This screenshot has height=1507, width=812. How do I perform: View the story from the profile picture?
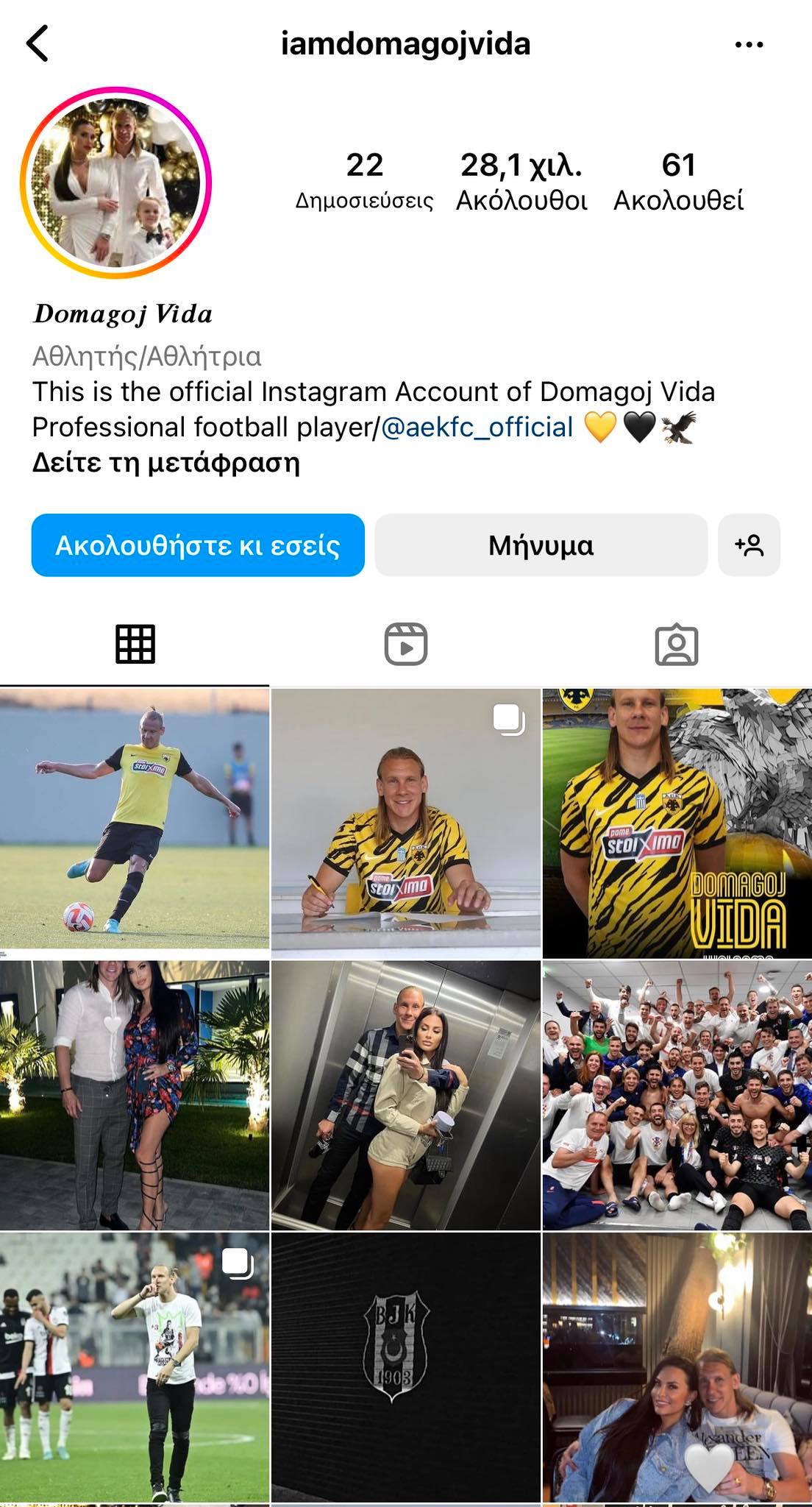(115, 182)
